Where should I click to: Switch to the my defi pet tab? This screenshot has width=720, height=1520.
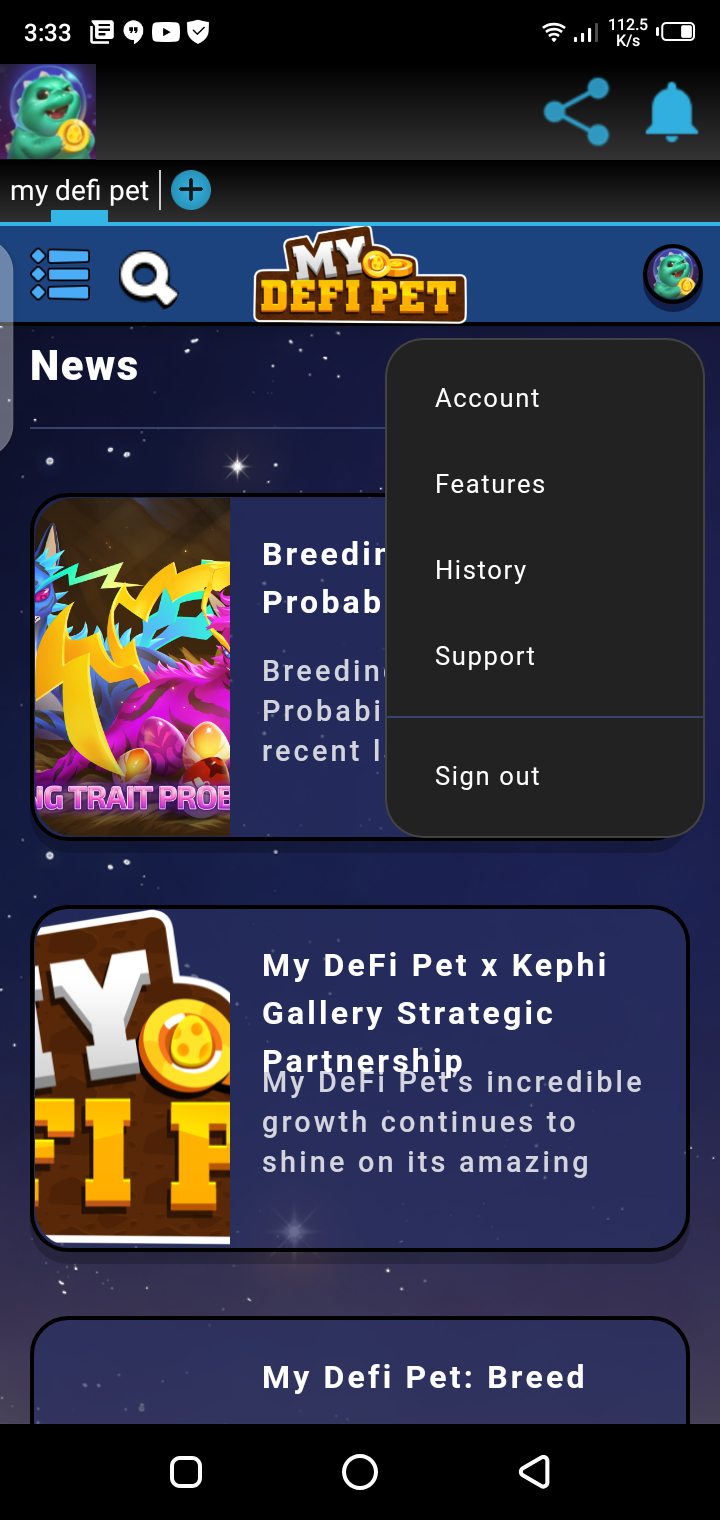[79, 190]
